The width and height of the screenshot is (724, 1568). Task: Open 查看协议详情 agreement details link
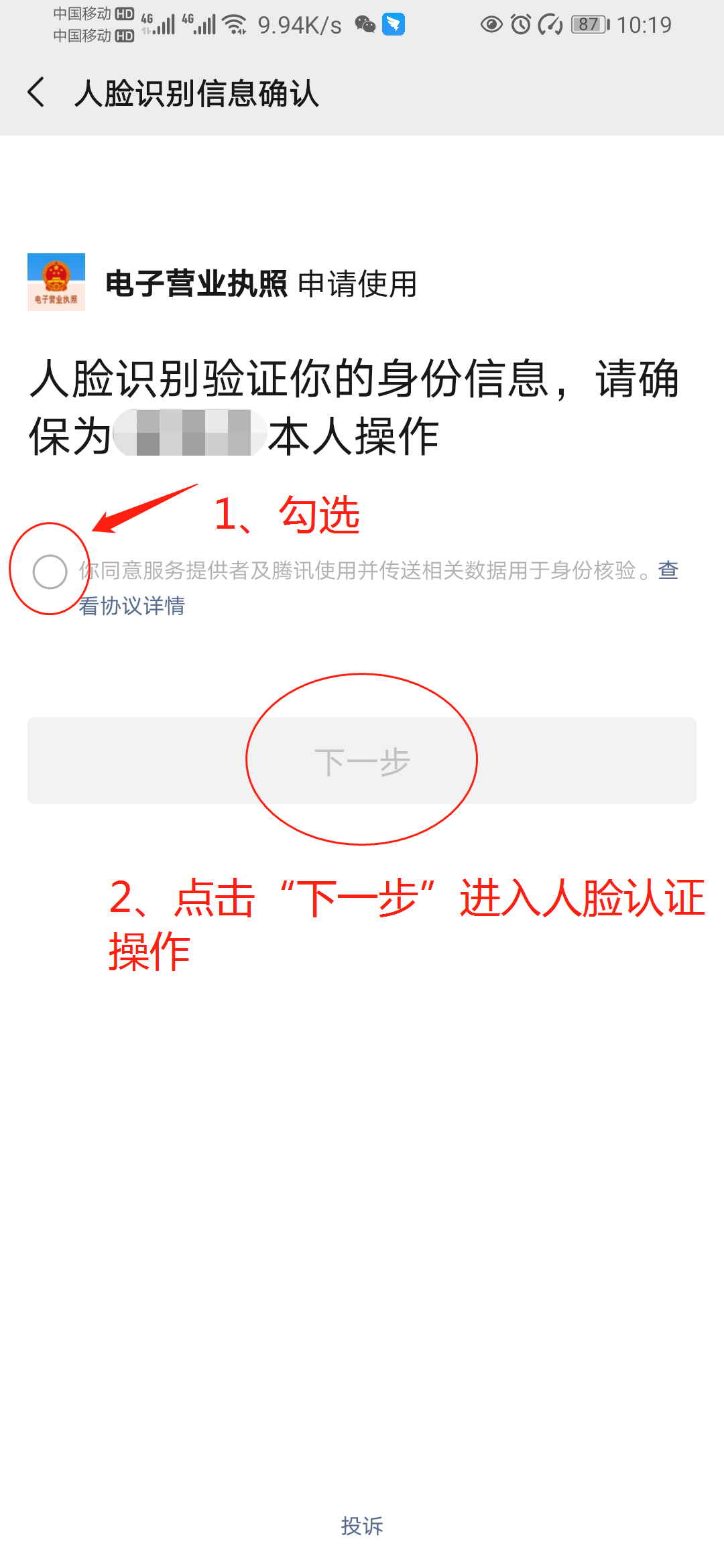click(132, 606)
